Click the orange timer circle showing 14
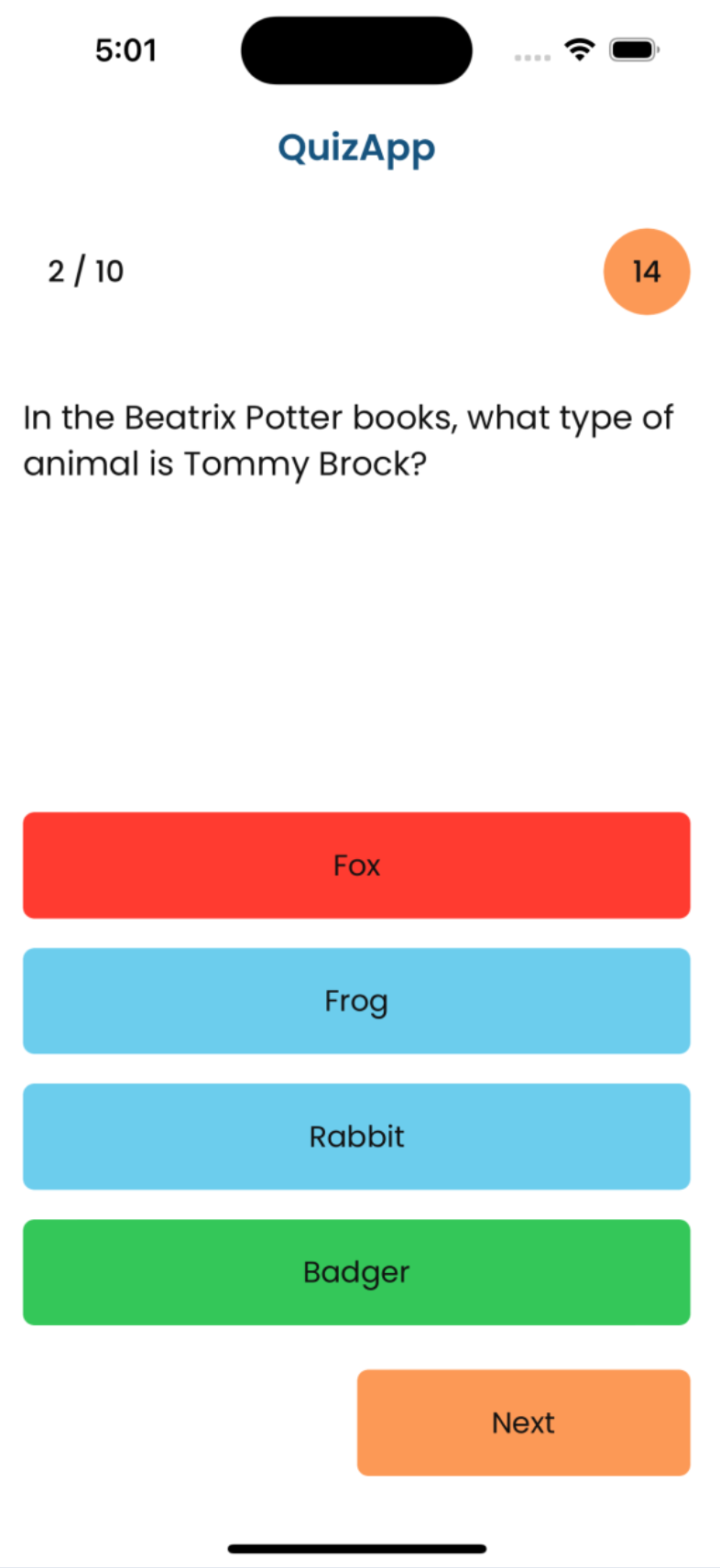Screen dimensions: 720x1568 coord(646,271)
